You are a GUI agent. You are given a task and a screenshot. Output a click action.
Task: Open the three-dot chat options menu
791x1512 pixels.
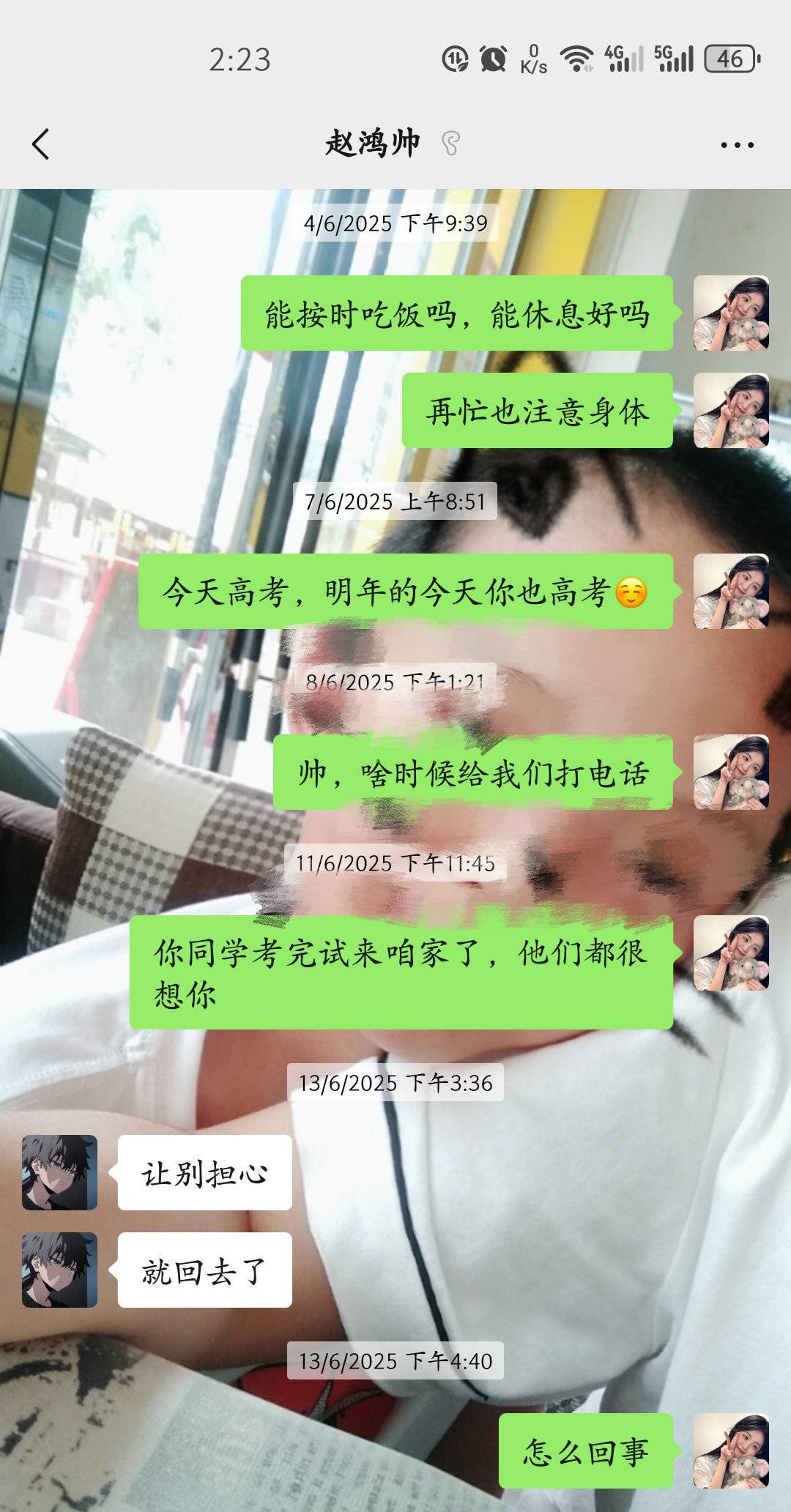coord(737,144)
